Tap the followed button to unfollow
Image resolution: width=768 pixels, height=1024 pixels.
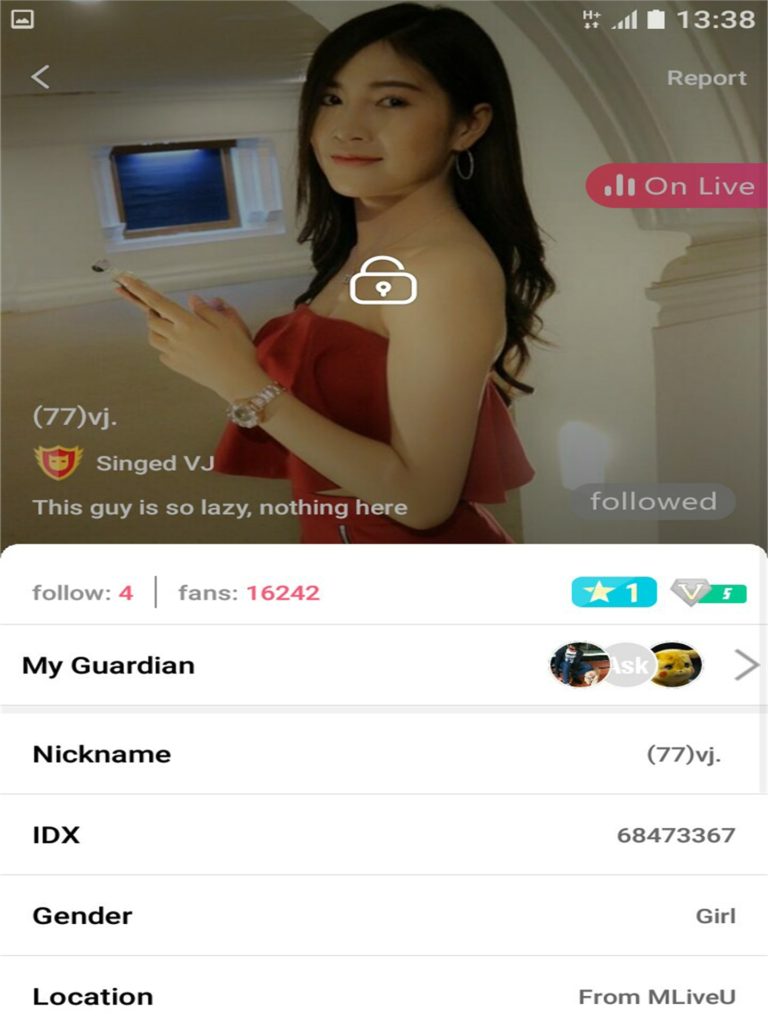(652, 502)
